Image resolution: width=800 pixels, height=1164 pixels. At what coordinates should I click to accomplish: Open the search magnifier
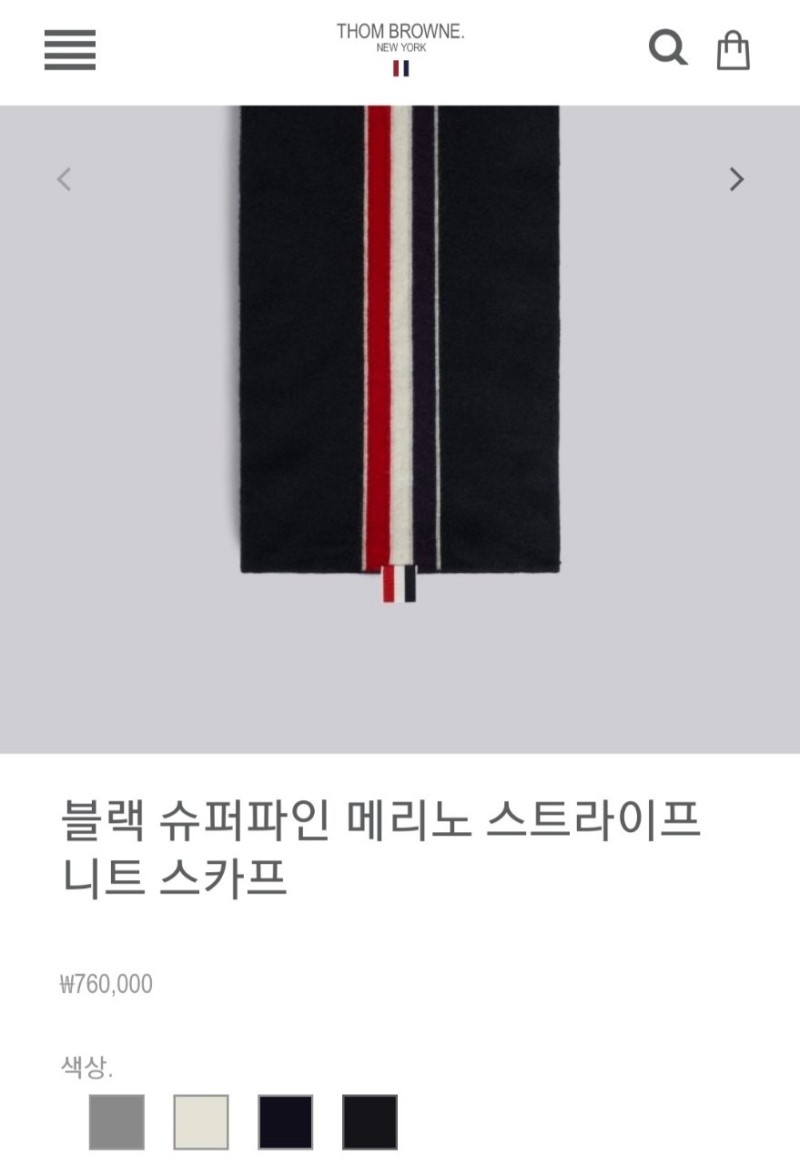pyautogui.click(x=667, y=47)
